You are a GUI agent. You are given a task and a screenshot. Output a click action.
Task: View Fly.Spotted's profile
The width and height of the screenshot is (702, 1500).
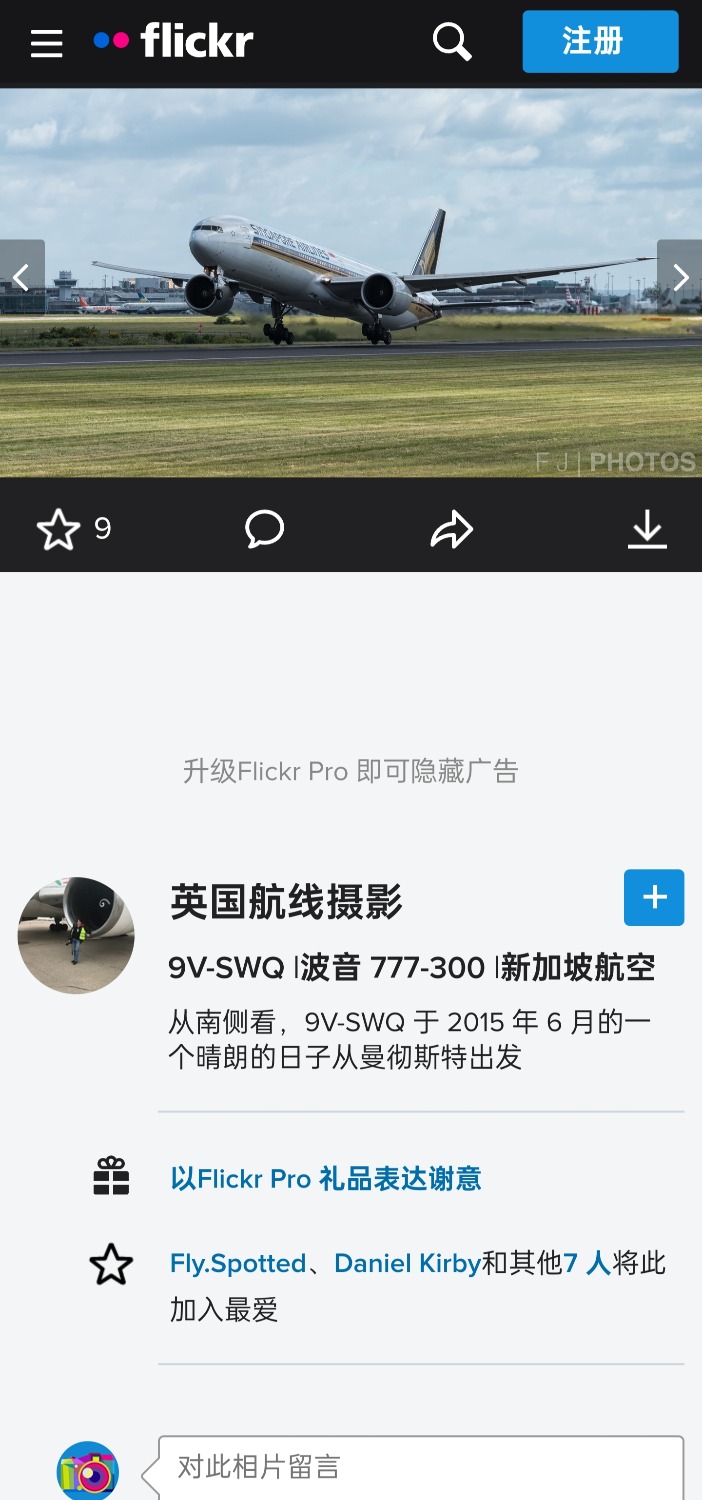[x=238, y=1264]
